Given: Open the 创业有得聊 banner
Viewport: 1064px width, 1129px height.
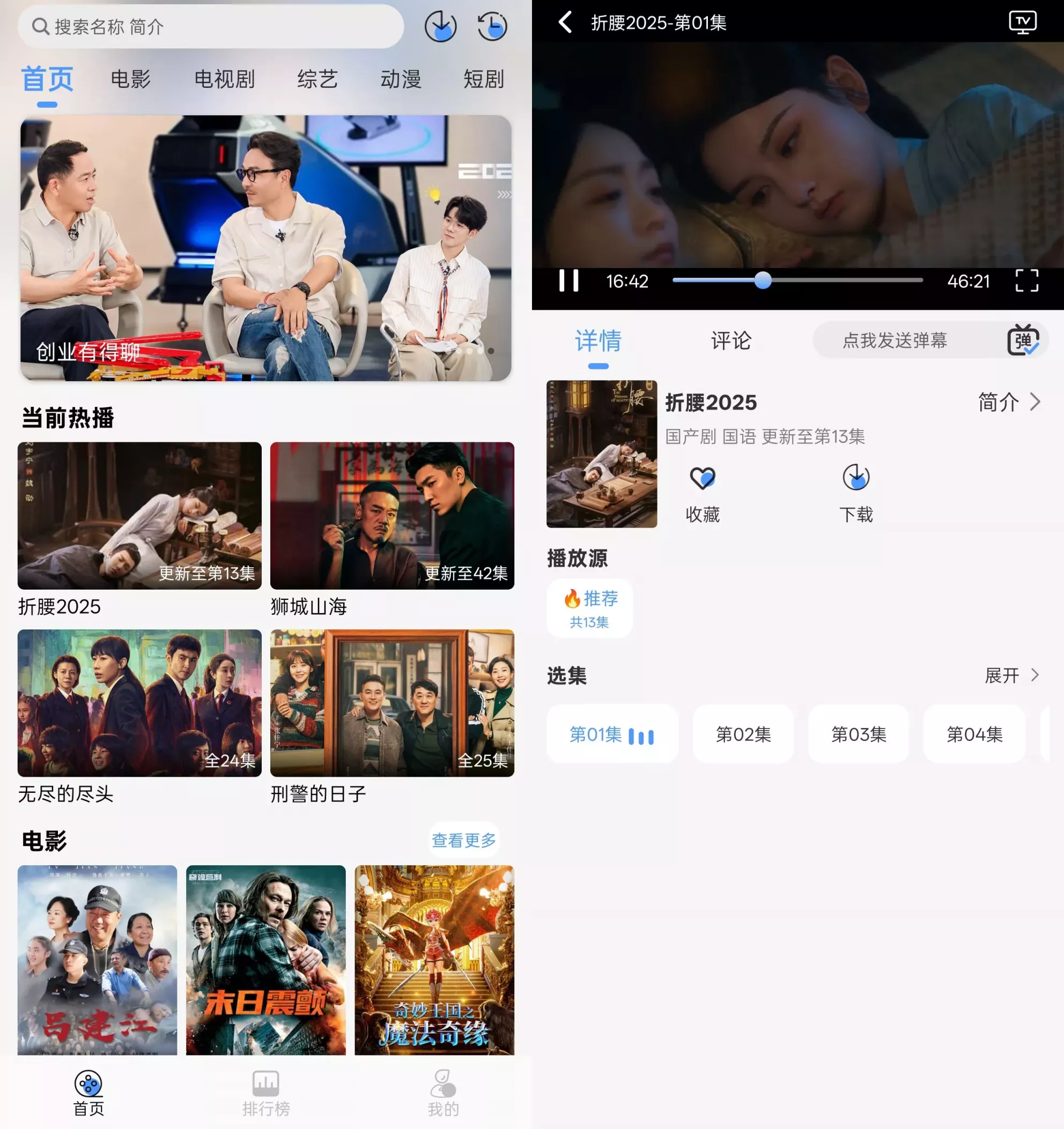Looking at the screenshot, I should pos(266,248).
